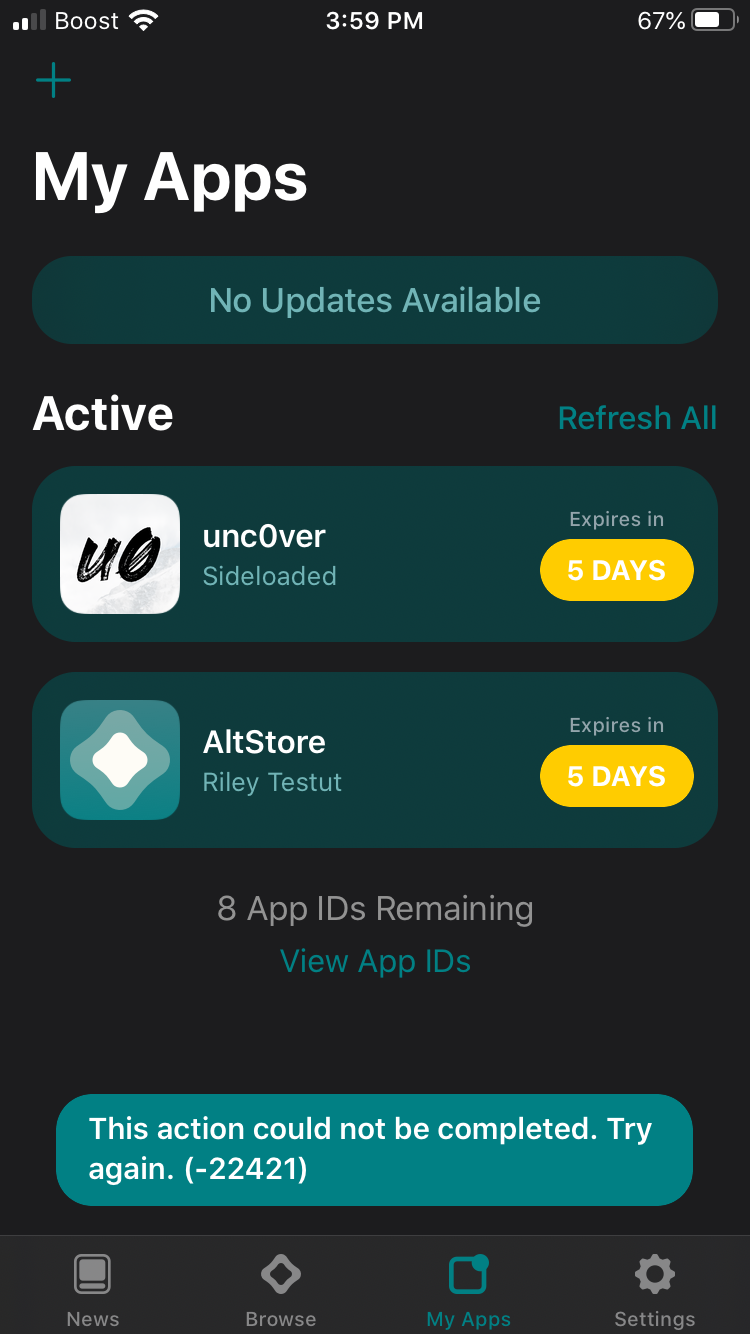Tap Refresh All to renew apps
Screen dimensions: 750x1334
(x=637, y=418)
